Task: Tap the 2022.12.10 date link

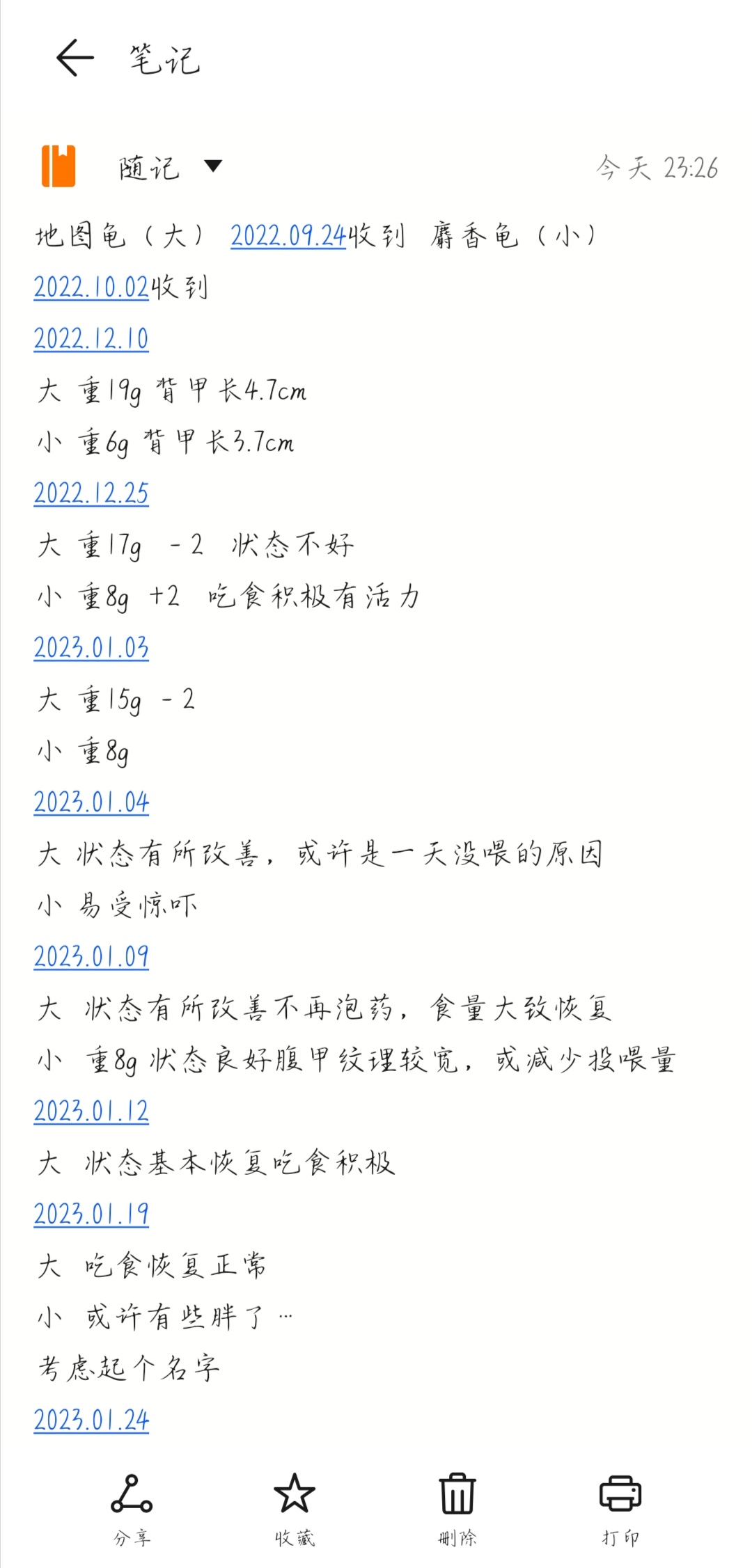Action: [91, 339]
